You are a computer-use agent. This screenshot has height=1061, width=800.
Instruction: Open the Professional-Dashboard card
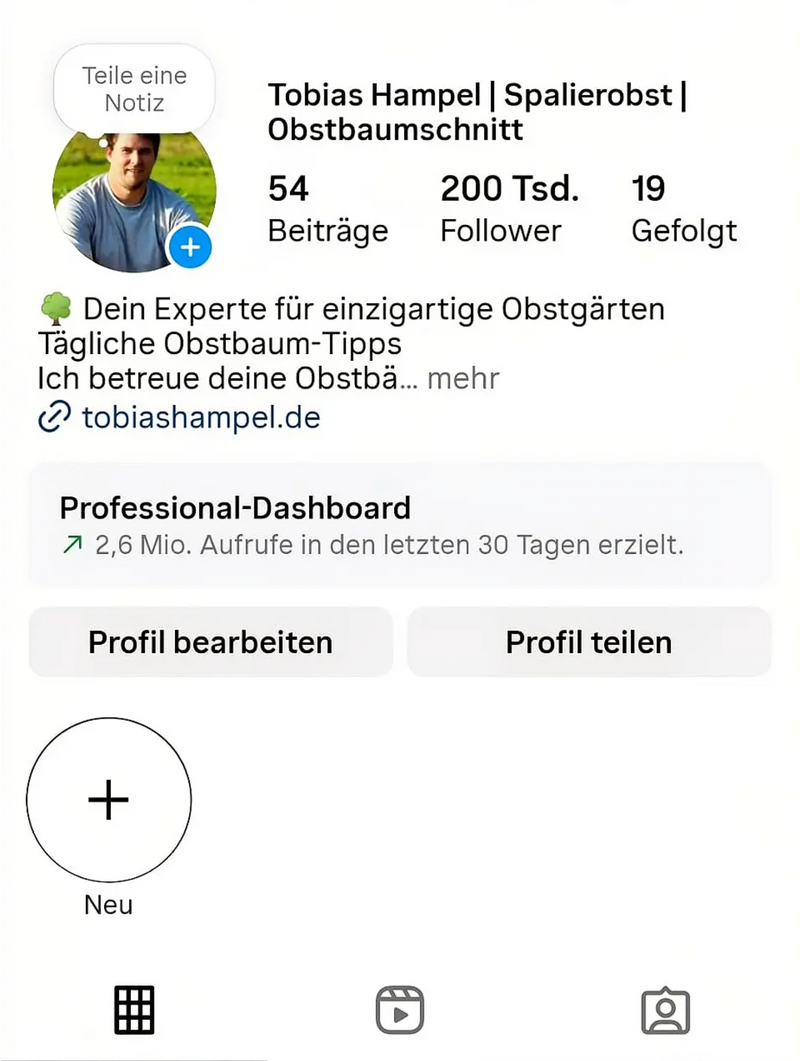[x=399, y=525]
